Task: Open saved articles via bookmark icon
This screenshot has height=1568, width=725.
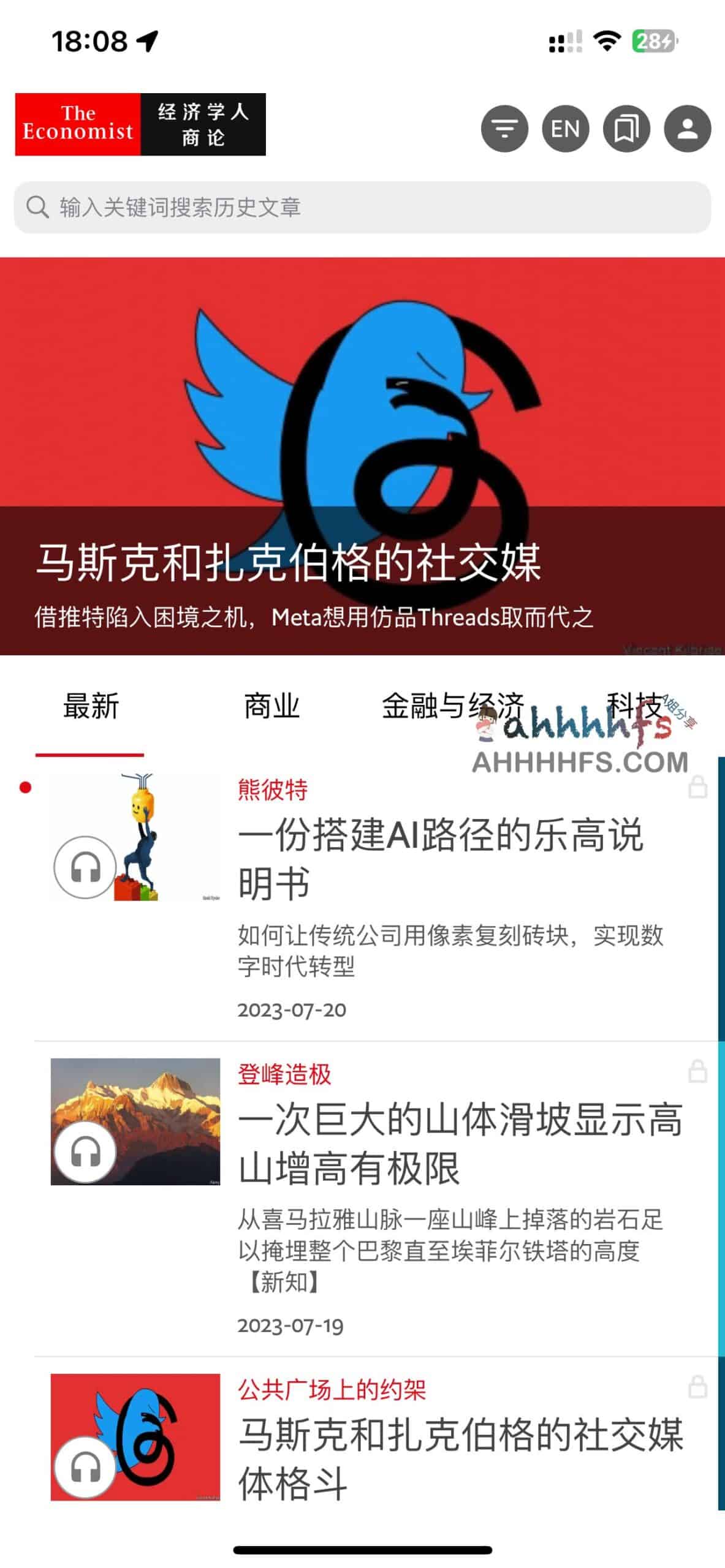Action: point(627,128)
